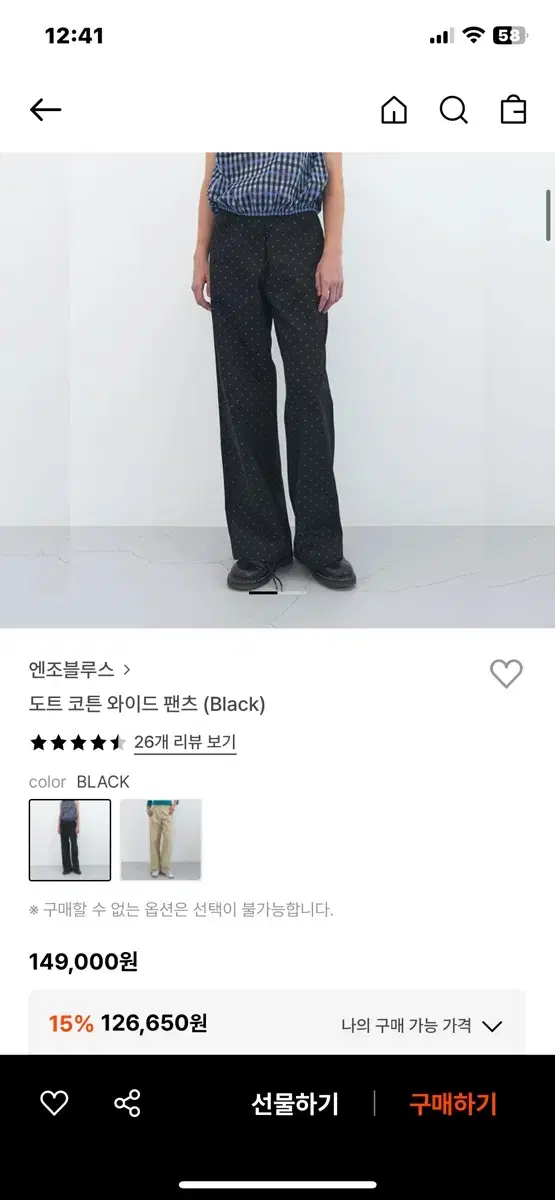Tap 선물하기 to send as gift
This screenshot has height=1200, width=555.
pos(295,1104)
